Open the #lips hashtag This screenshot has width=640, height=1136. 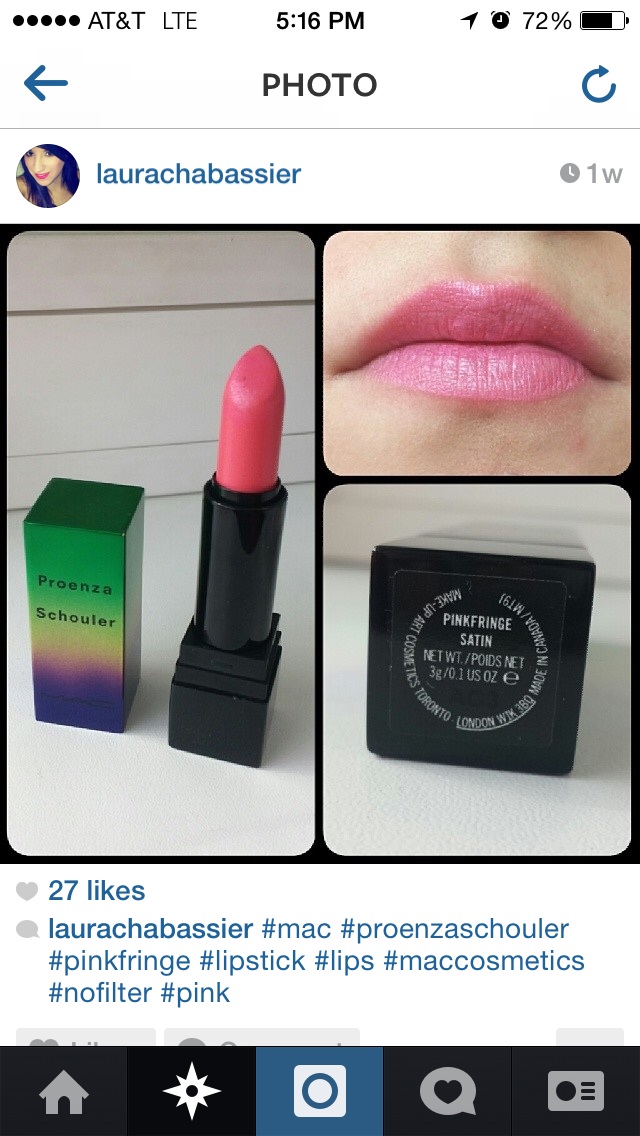[345, 961]
